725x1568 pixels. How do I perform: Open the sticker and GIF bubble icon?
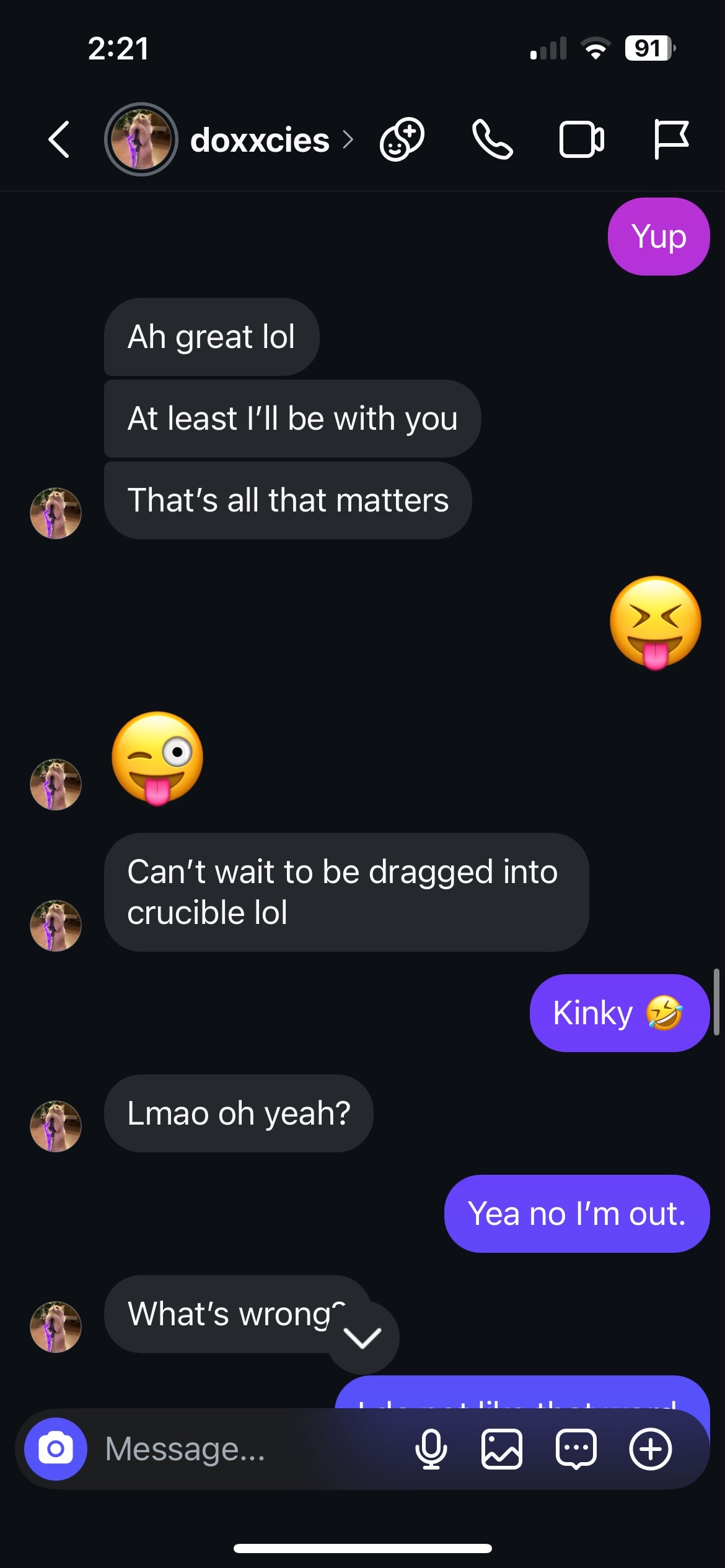[576, 1449]
